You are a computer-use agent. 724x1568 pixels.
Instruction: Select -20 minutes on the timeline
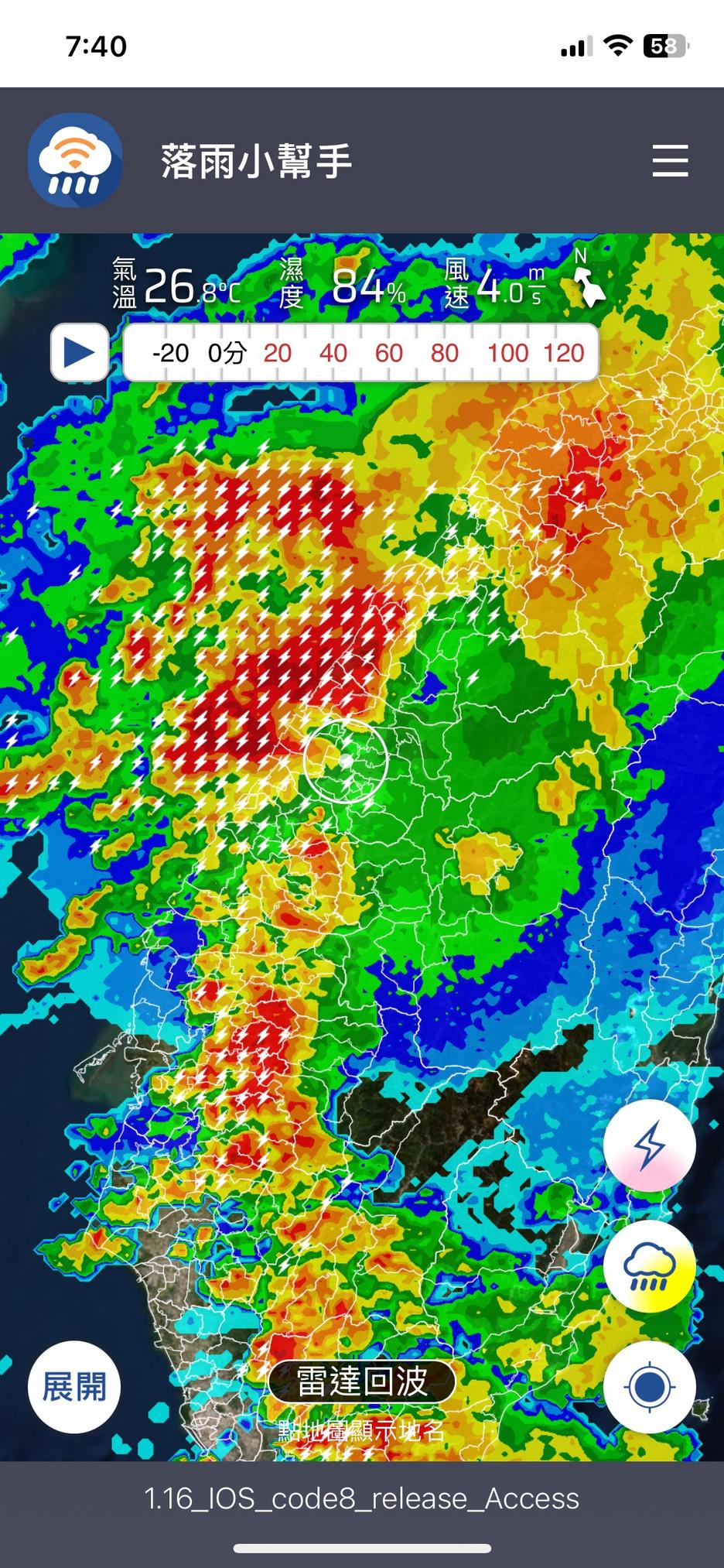point(170,354)
